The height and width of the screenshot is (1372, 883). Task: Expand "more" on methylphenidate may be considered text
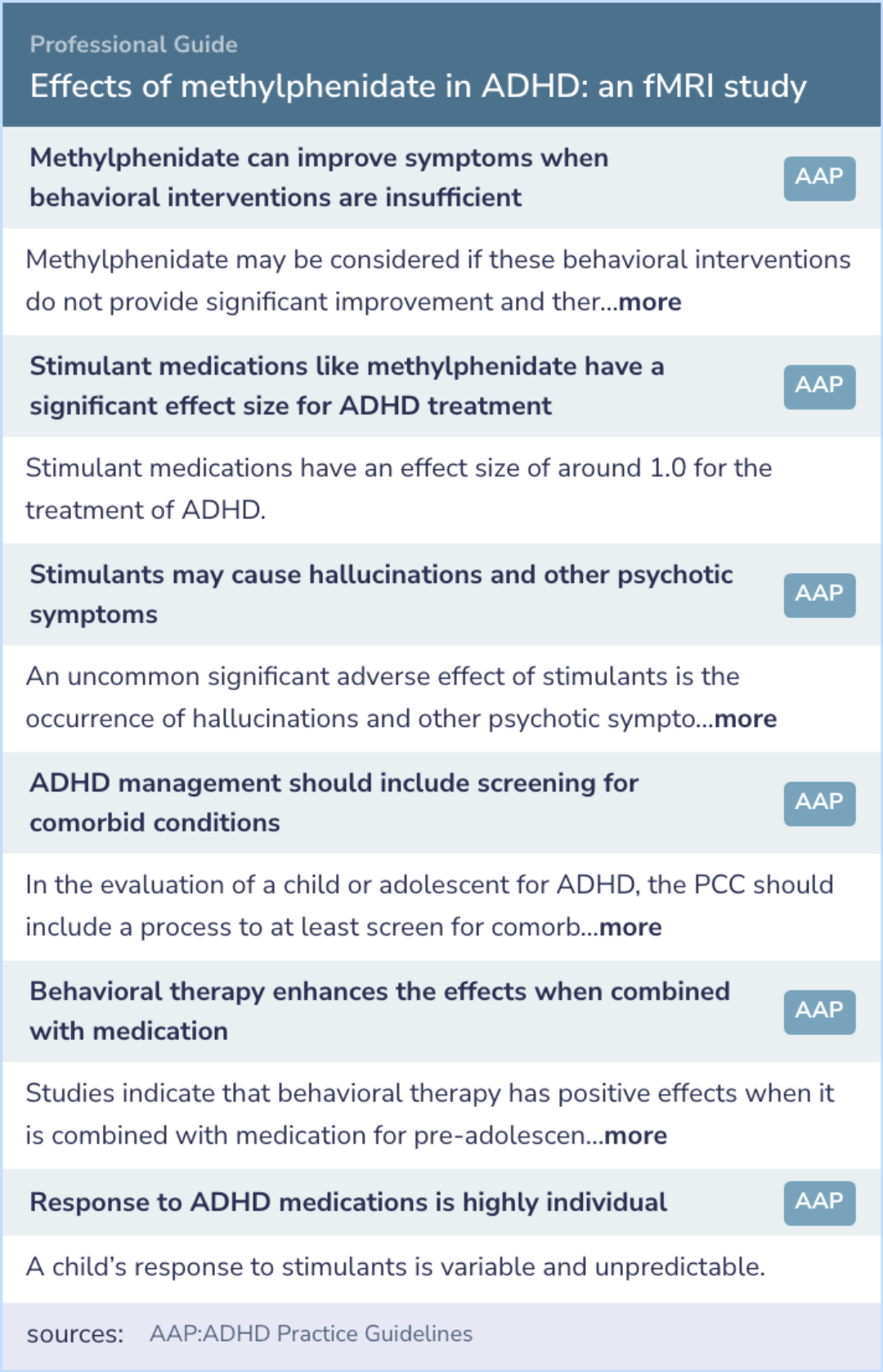650,303
